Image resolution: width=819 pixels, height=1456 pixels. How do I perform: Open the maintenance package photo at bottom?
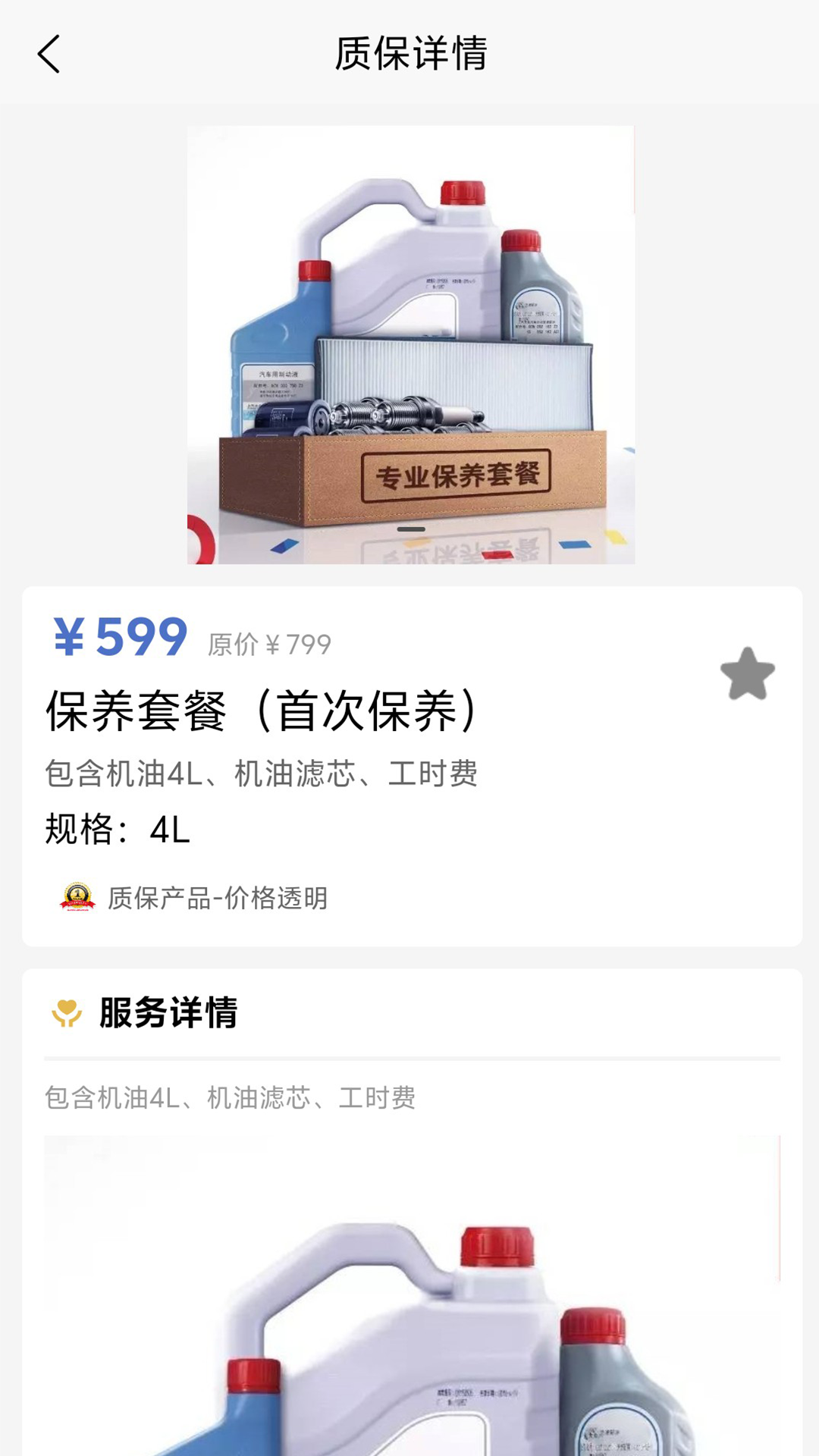409,1289
